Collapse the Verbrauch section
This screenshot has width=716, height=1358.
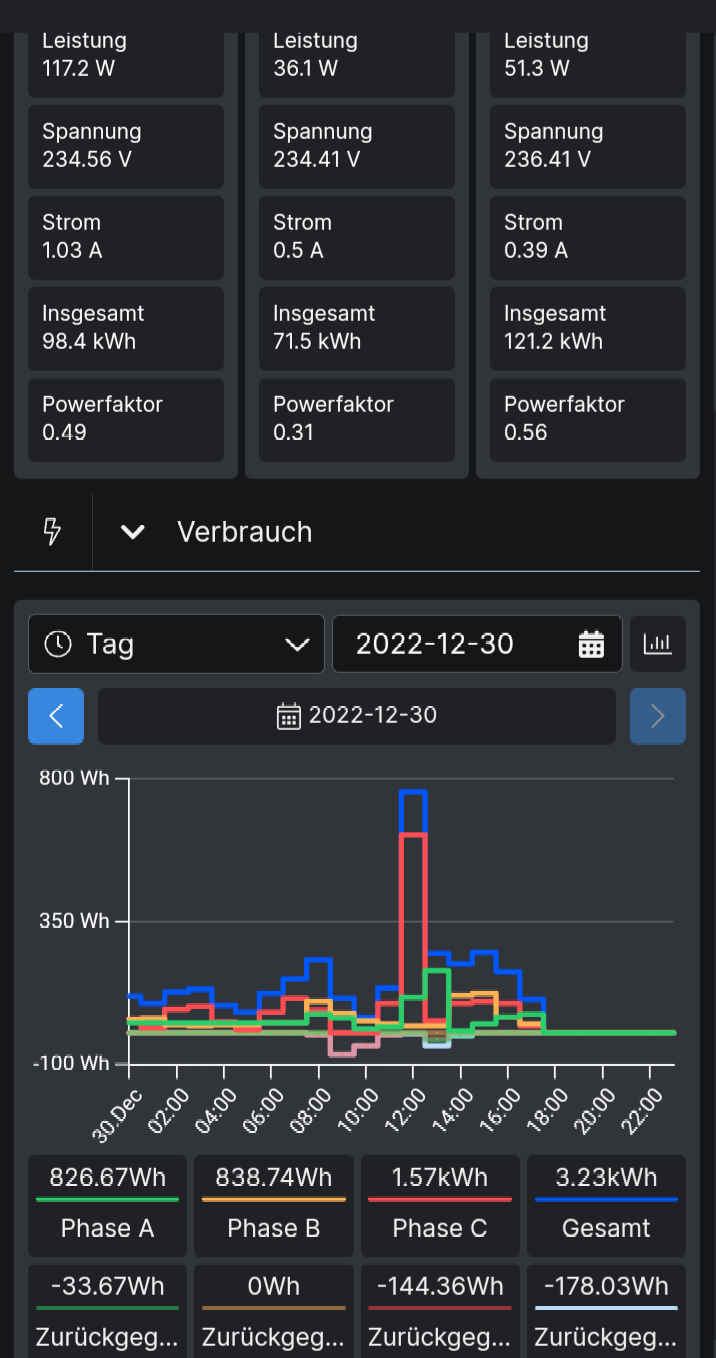pos(133,532)
